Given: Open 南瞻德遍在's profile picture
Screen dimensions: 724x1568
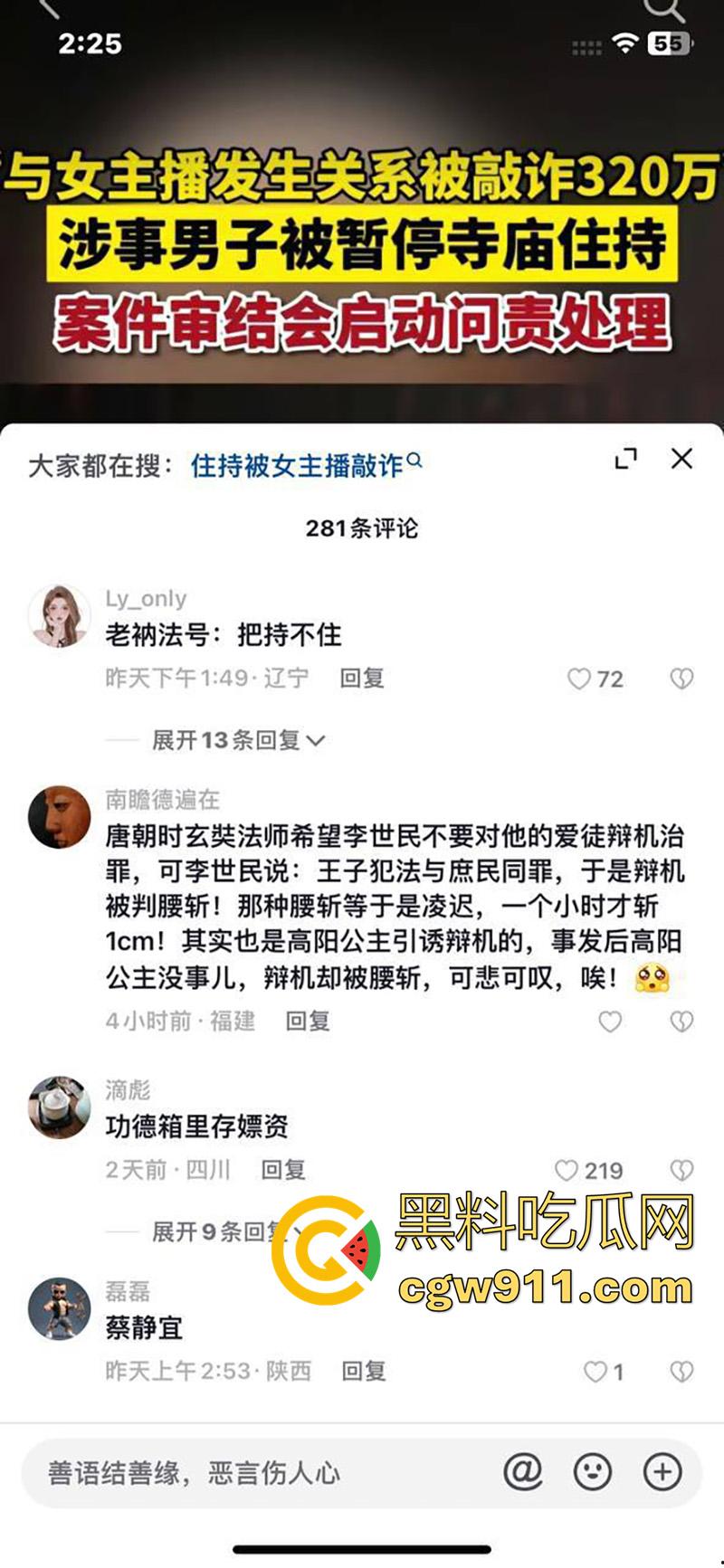Looking at the screenshot, I should tap(60, 814).
